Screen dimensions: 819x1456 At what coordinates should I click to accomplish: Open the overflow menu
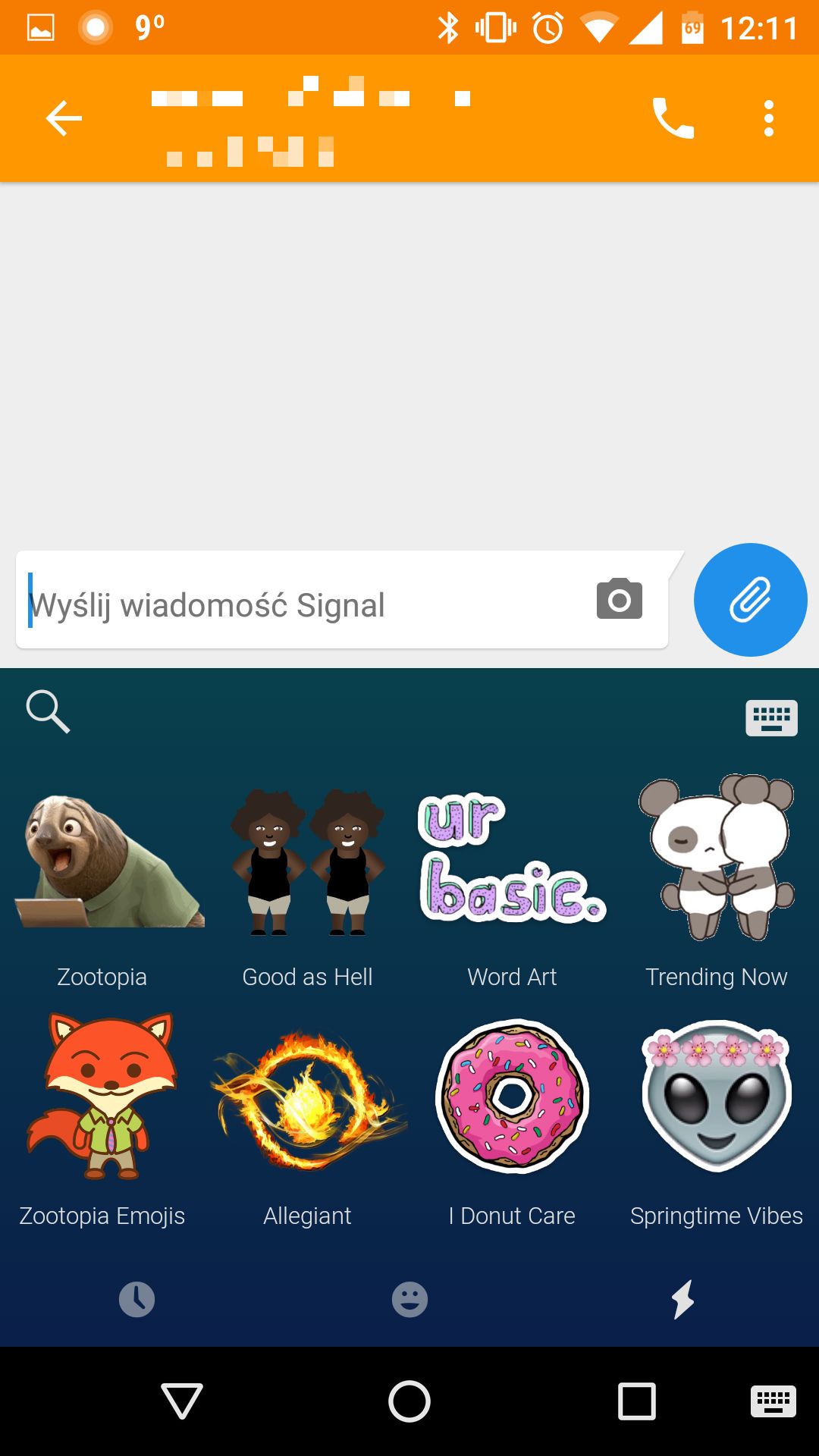[x=769, y=118]
